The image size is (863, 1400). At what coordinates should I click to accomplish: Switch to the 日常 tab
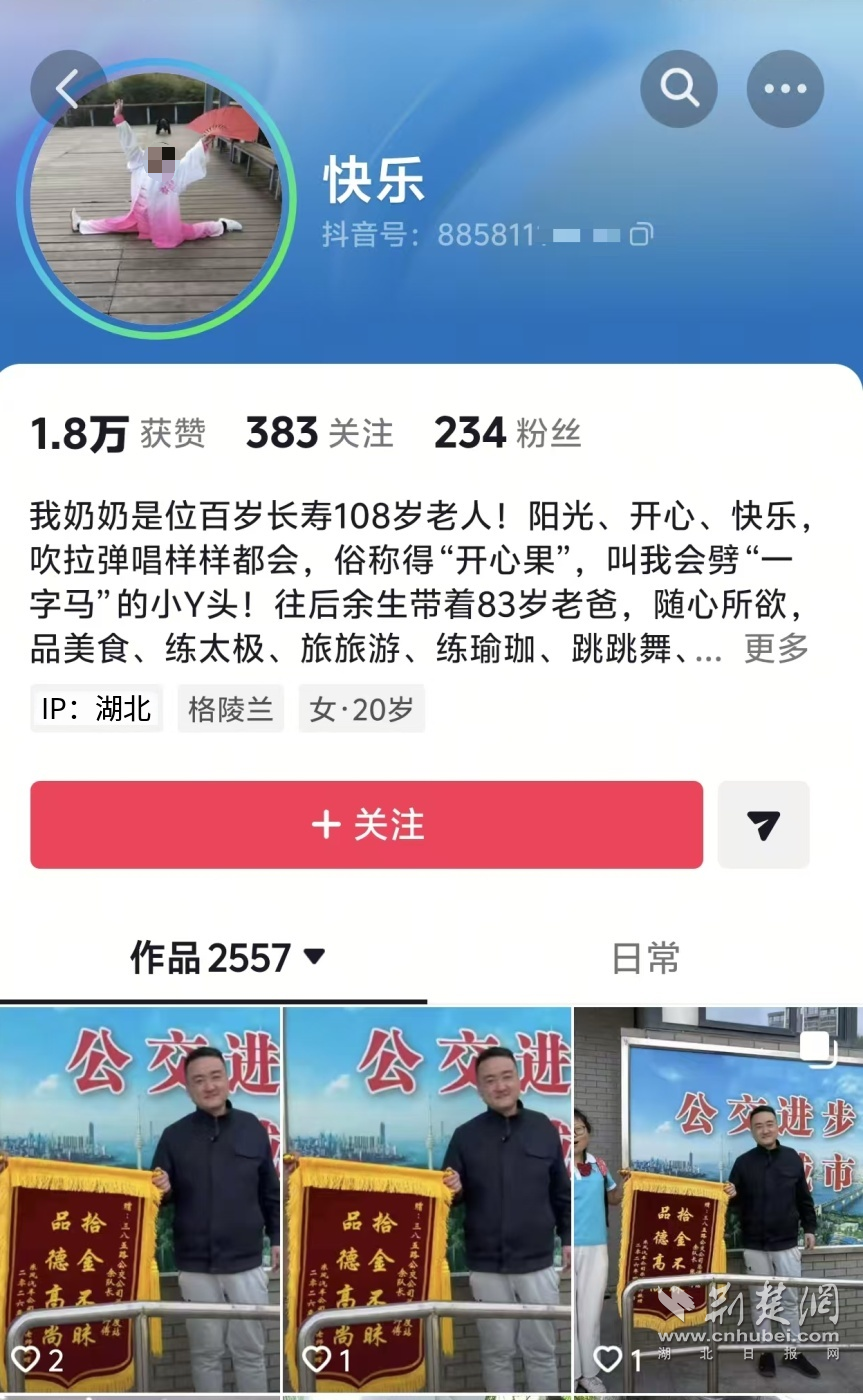(643, 958)
